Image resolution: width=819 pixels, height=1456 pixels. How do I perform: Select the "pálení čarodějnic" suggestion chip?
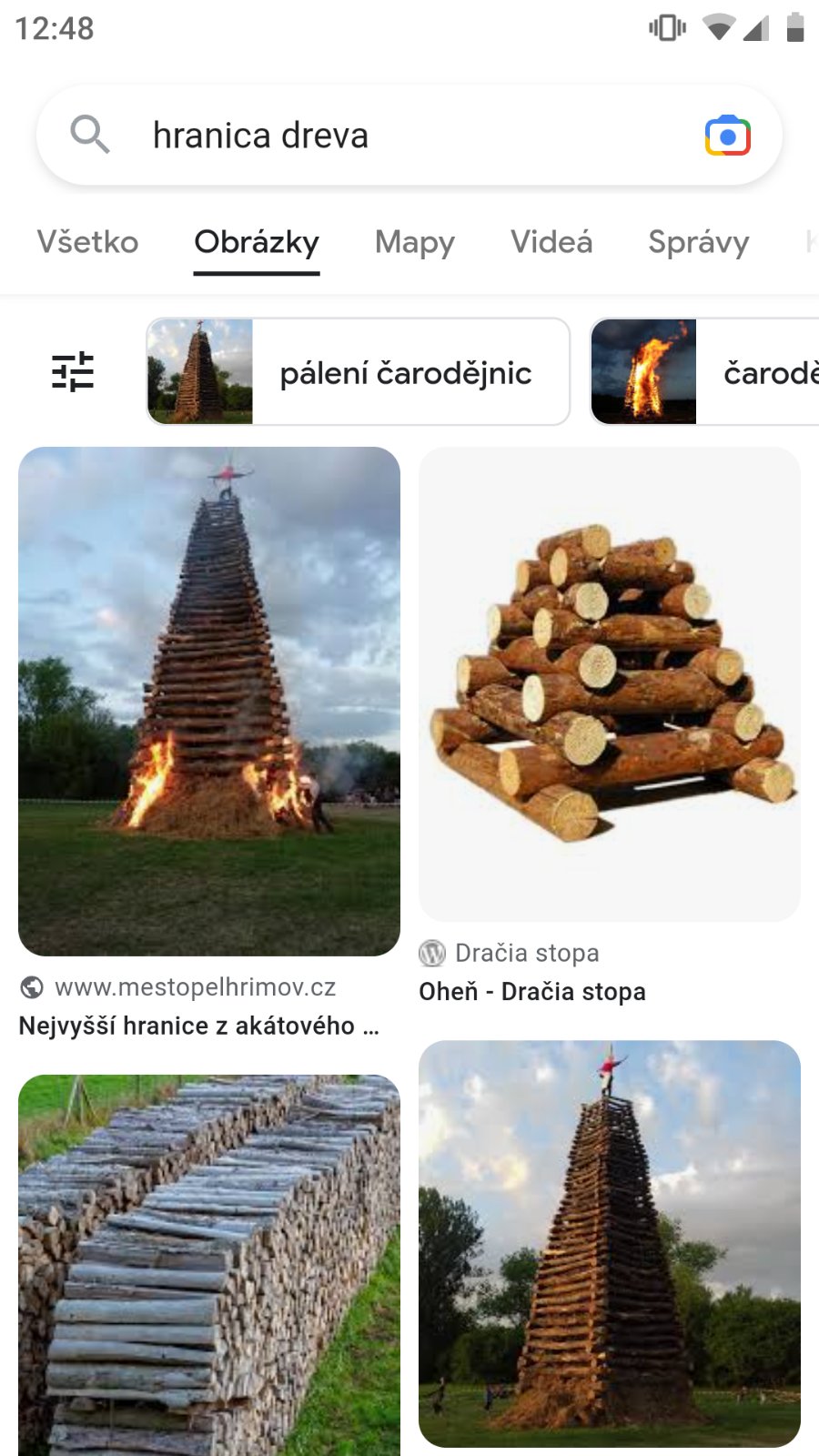(359, 371)
